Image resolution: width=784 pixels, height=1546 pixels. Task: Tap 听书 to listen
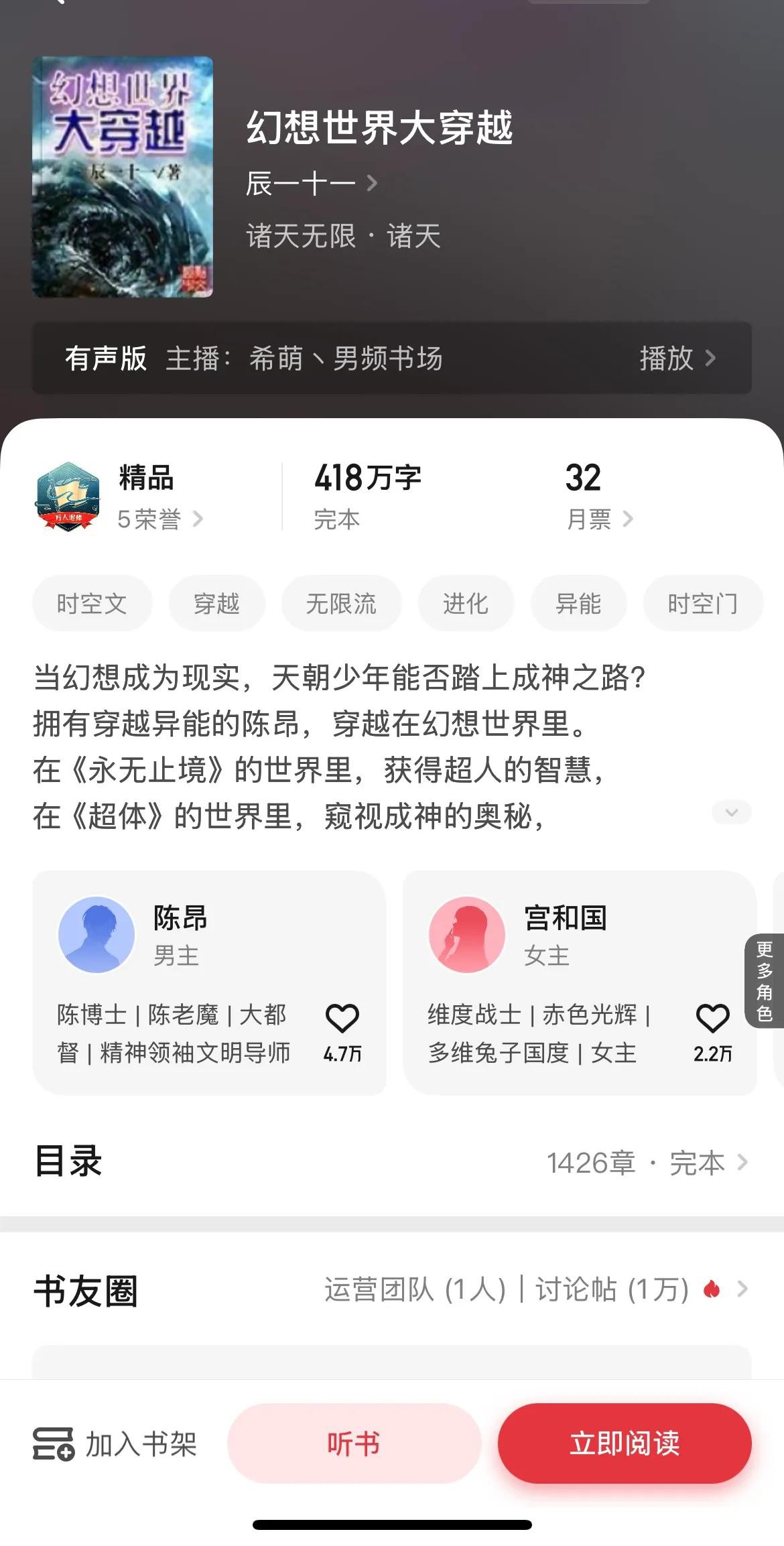354,1443
